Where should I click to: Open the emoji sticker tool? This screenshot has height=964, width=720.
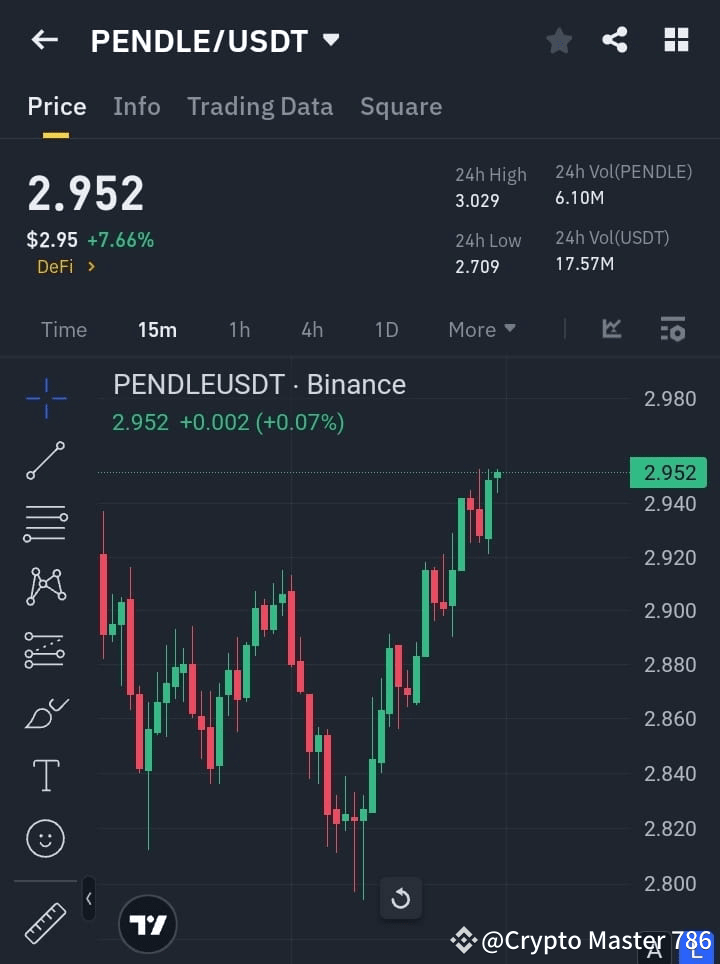45,838
